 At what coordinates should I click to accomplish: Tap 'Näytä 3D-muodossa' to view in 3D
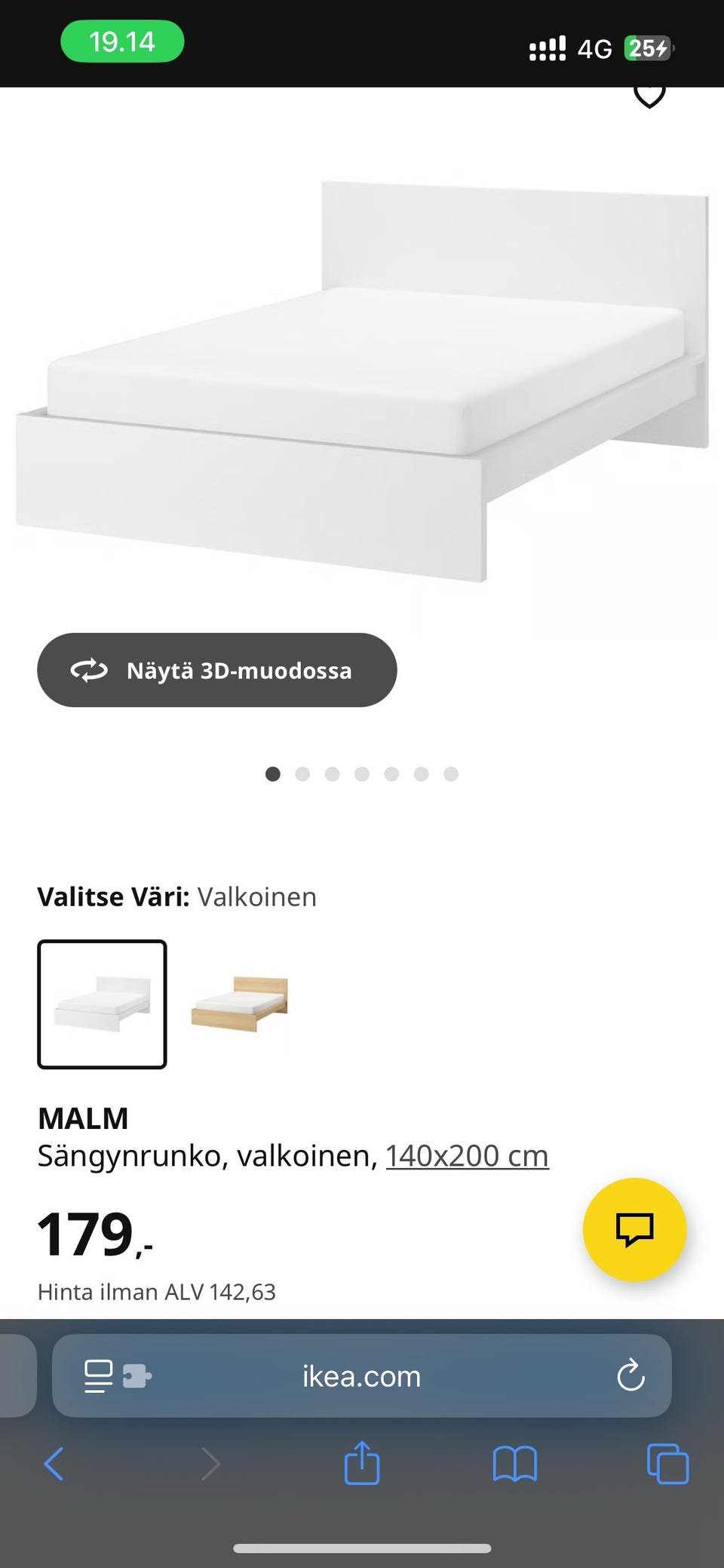tap(216, 670)
